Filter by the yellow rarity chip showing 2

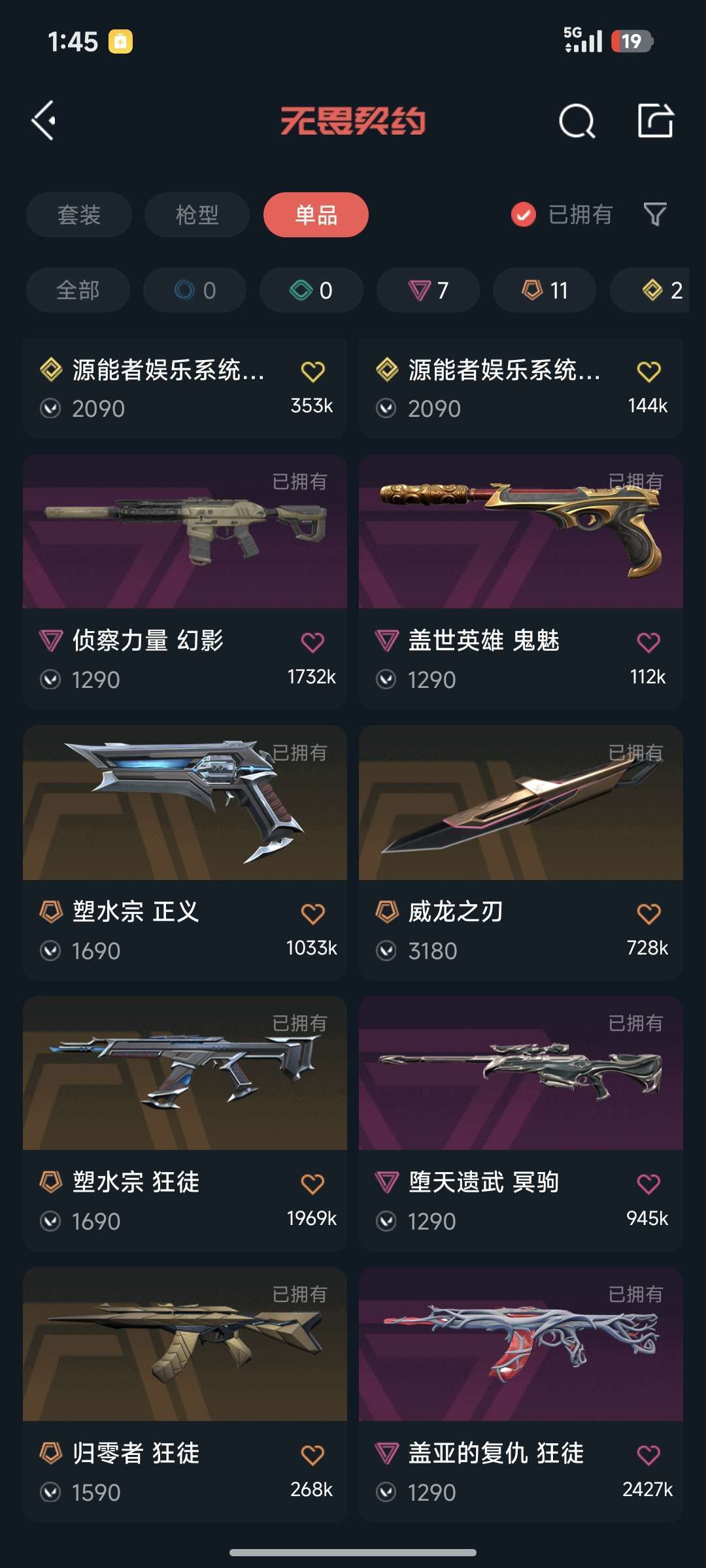click(x=654, y=290)
